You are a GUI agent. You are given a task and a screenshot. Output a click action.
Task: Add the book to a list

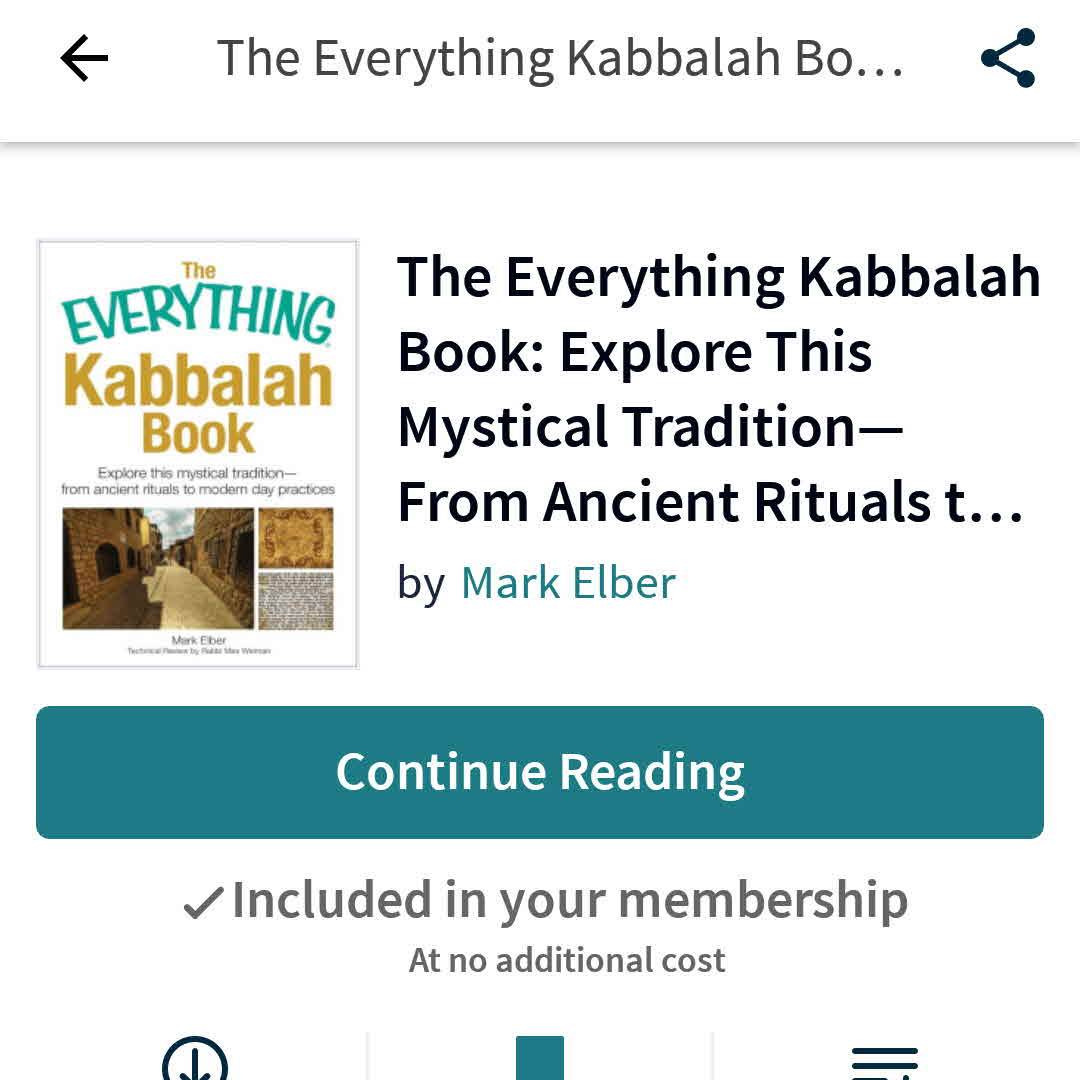[x=884, y=1062]
